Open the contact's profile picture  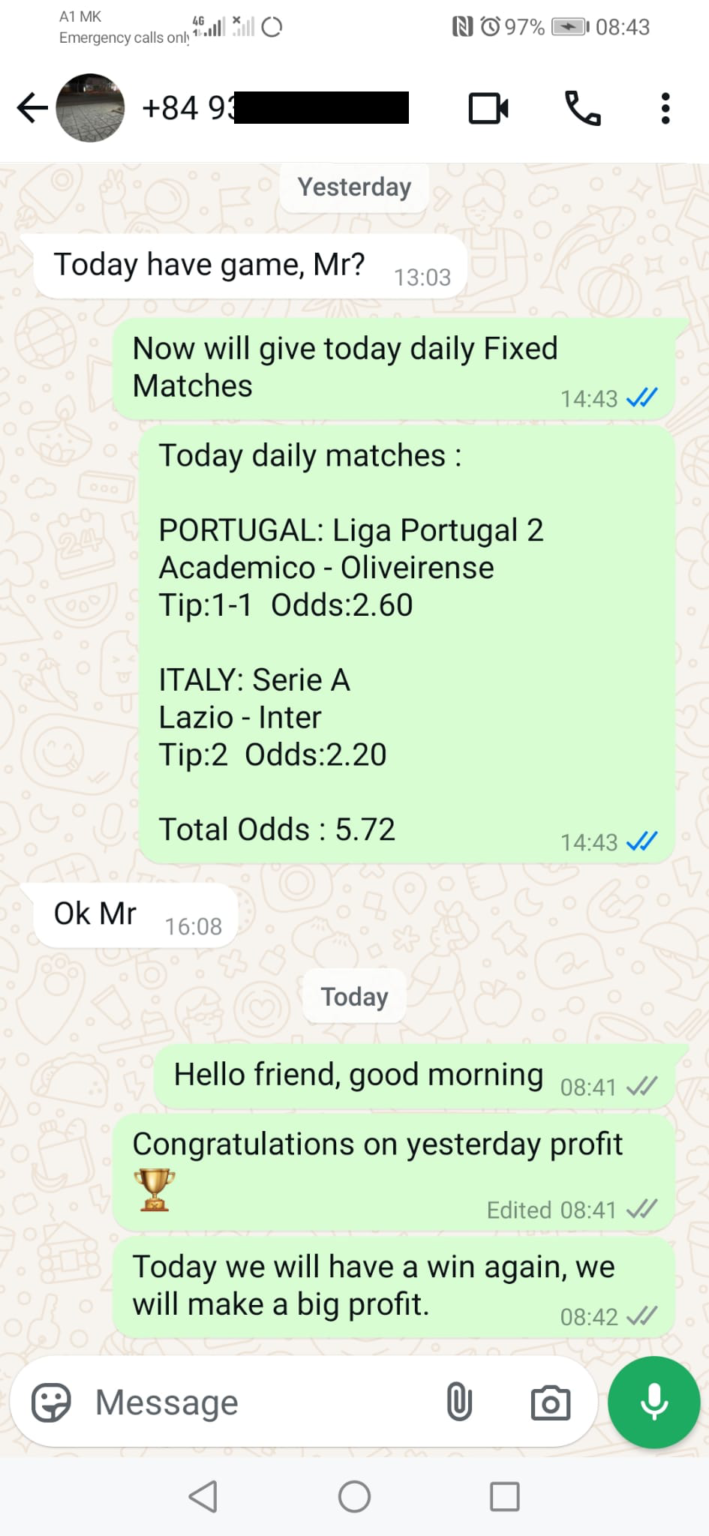point(90,108)
